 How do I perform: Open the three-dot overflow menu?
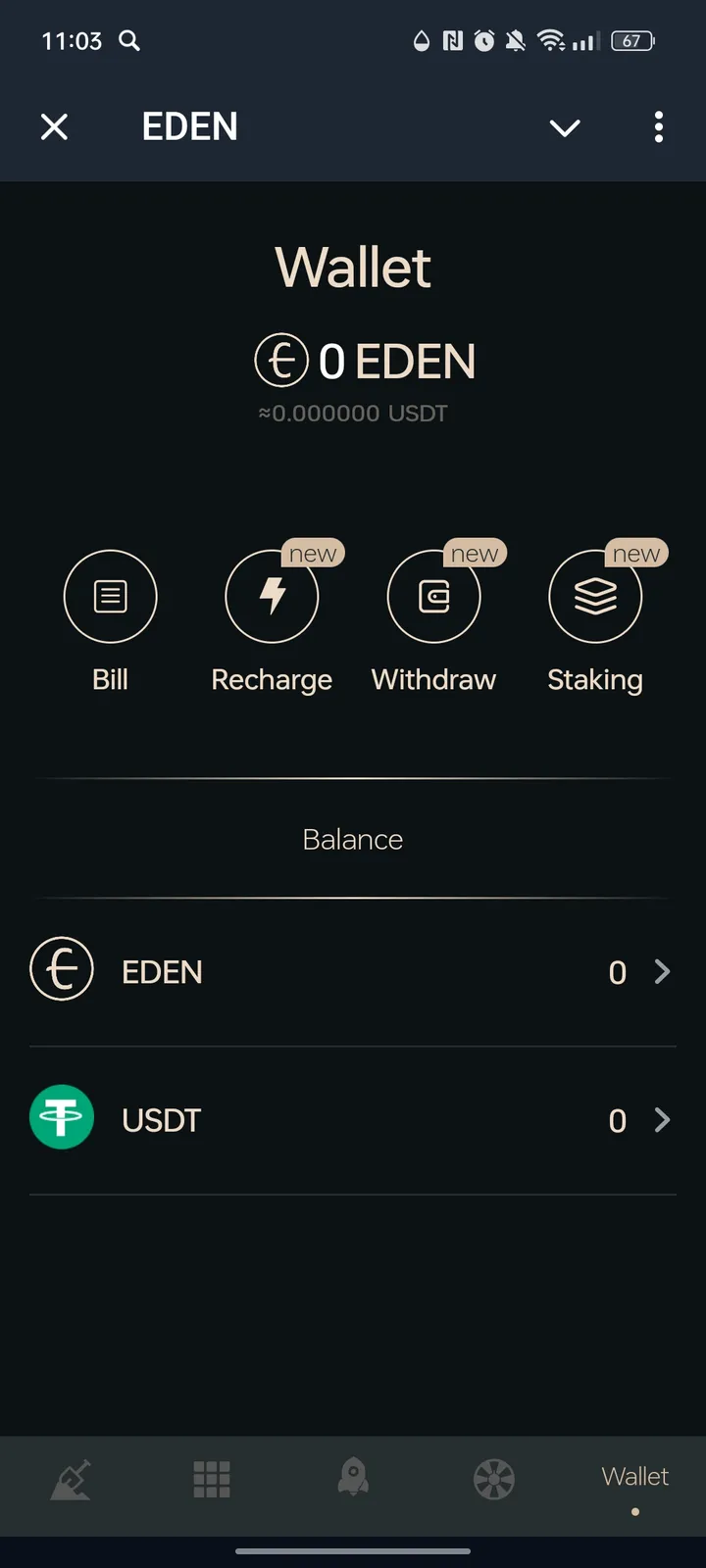(x=659, y=127)
